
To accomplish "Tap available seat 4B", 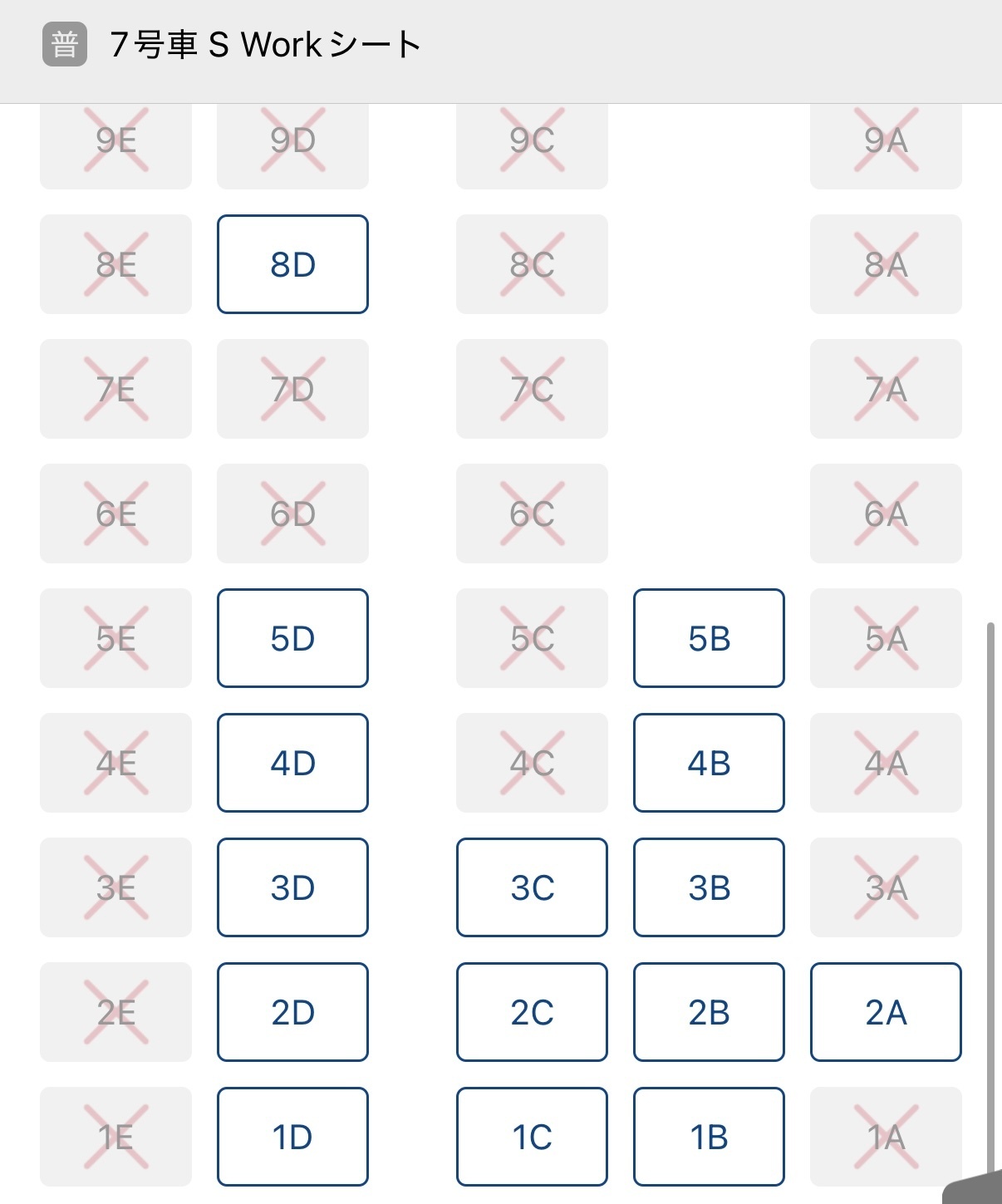I will 709,763.
